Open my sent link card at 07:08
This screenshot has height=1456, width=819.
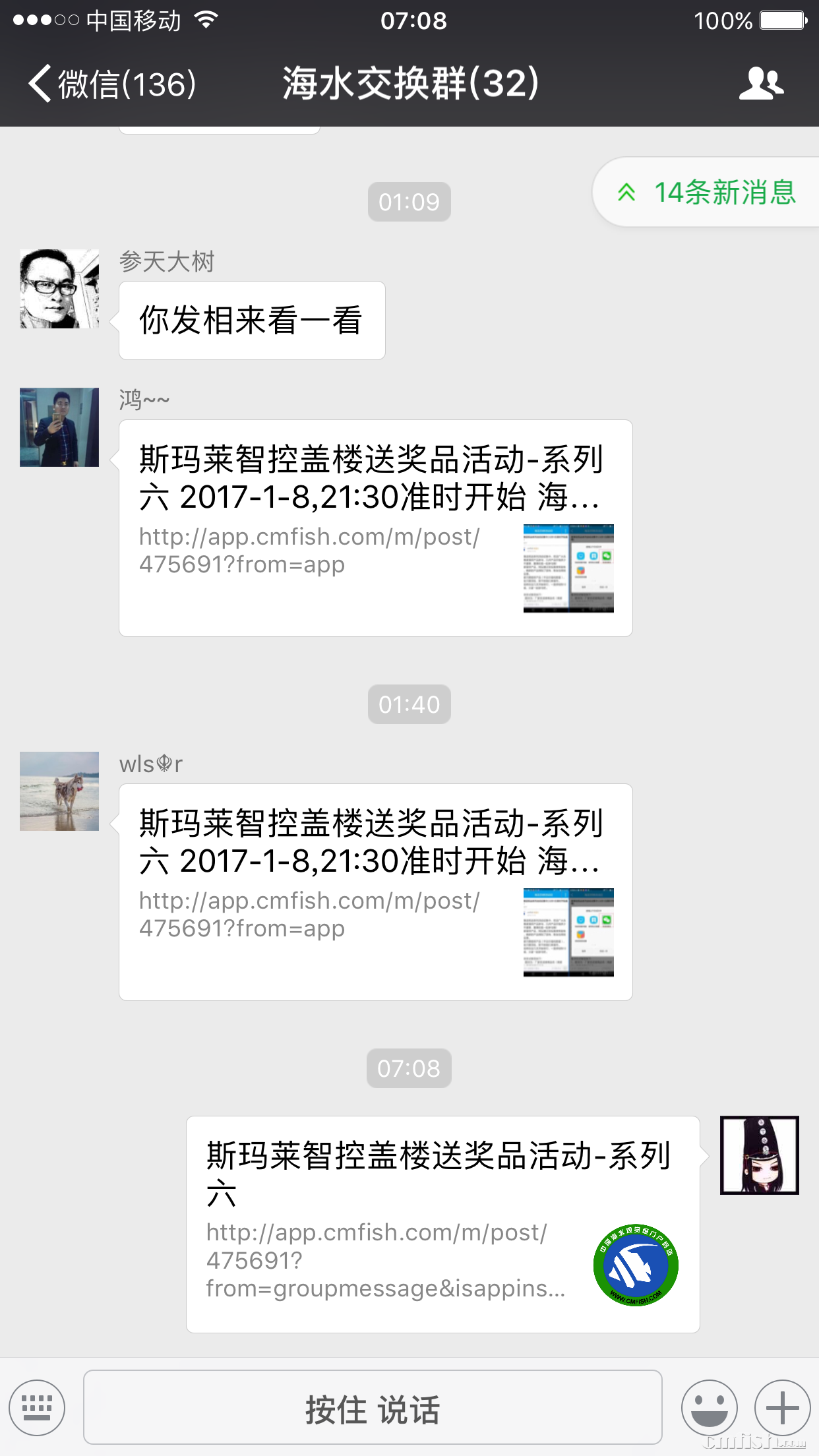(442, 1224)
